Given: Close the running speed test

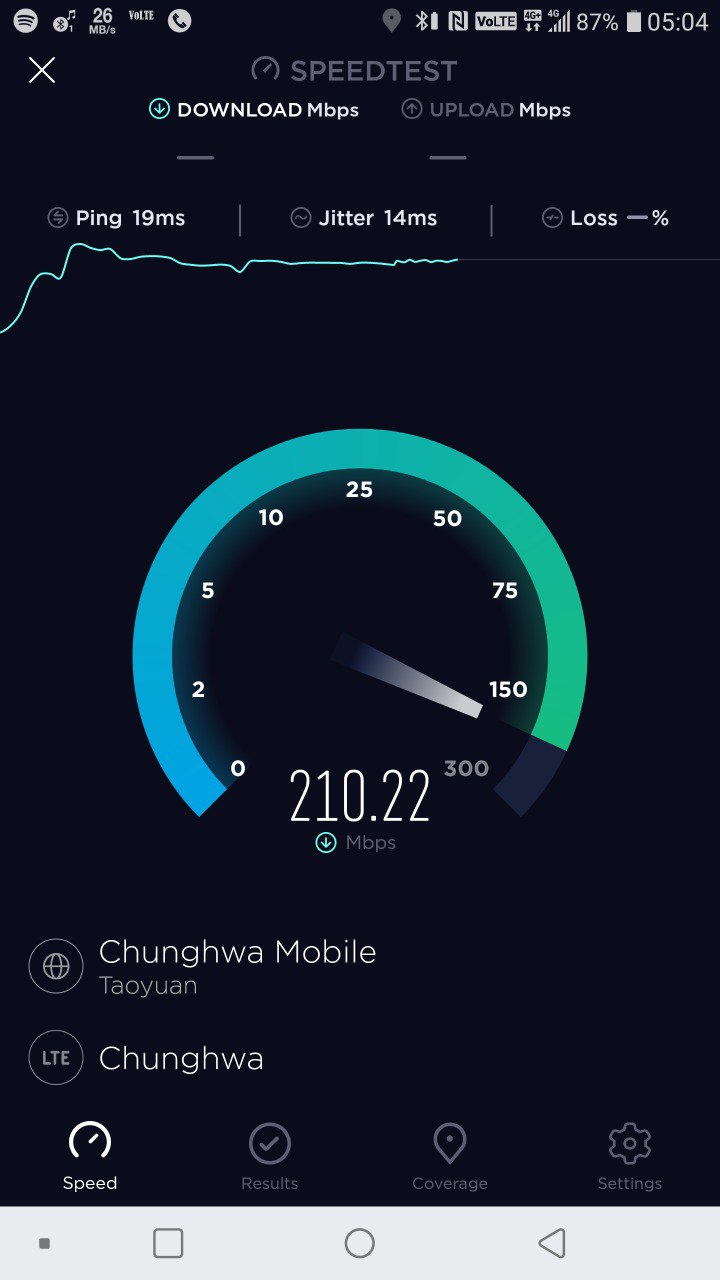Looking at the screenshot, I should pyautogui.click(x=42, y=70).
